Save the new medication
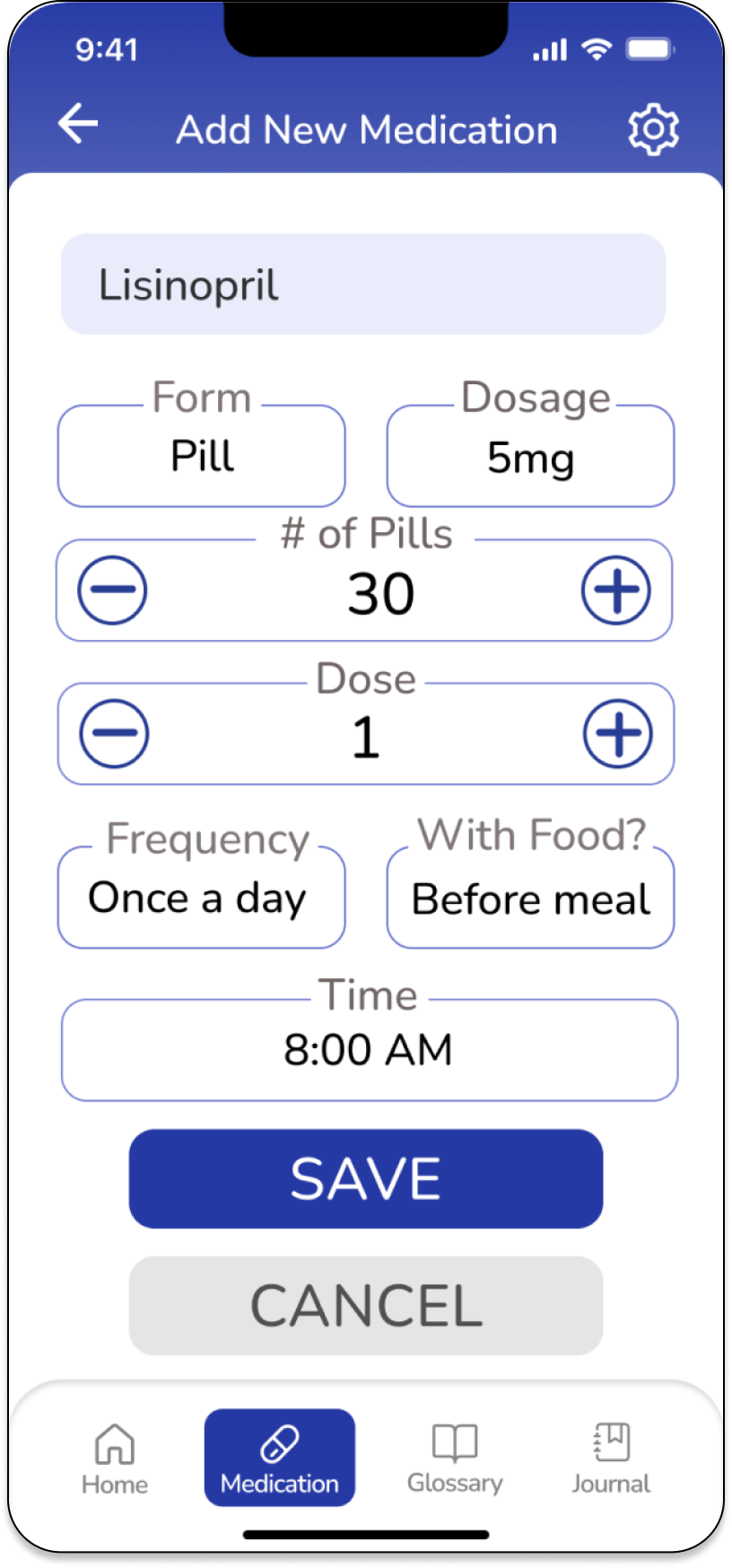 [366, 1178]
